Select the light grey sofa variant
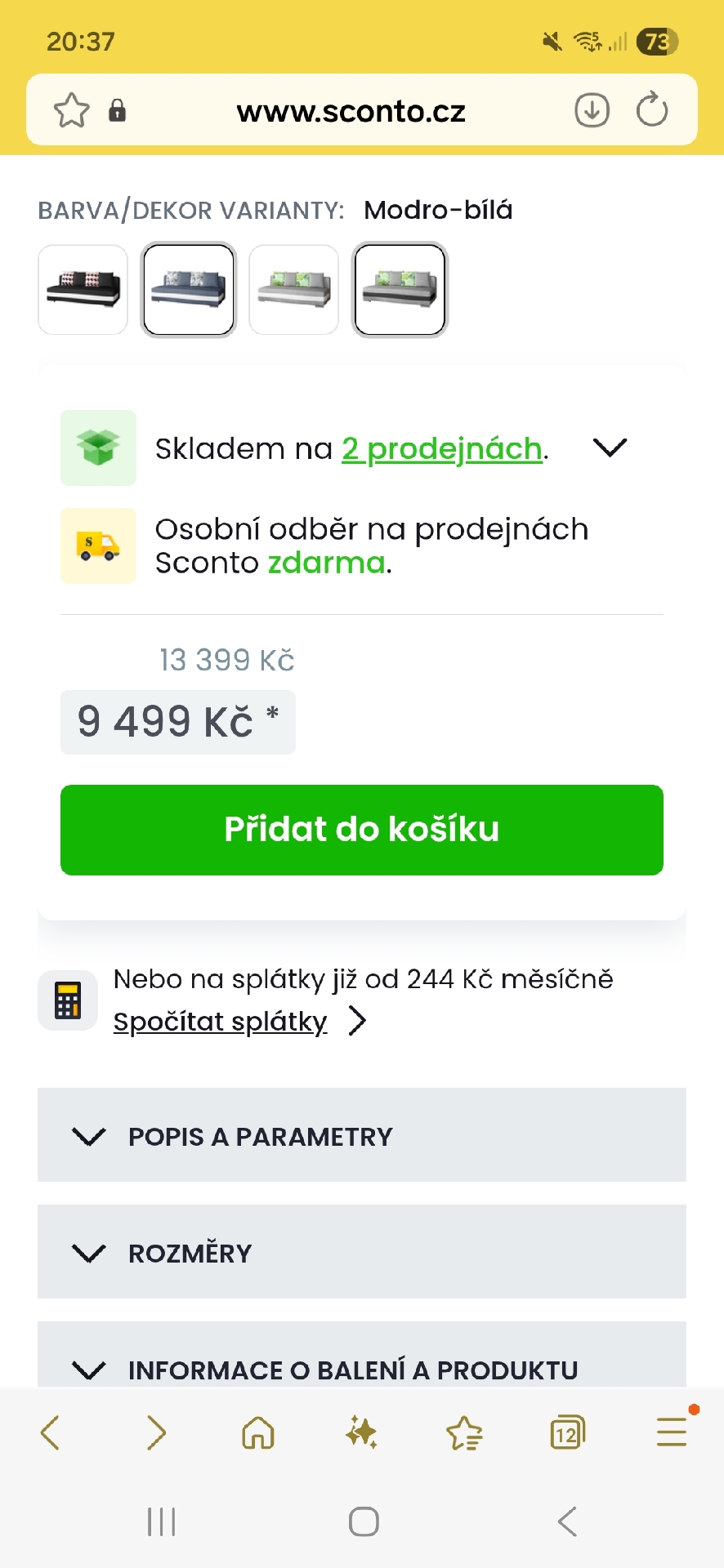This screenshot has width=724, height=1568. tap(294, 290)
